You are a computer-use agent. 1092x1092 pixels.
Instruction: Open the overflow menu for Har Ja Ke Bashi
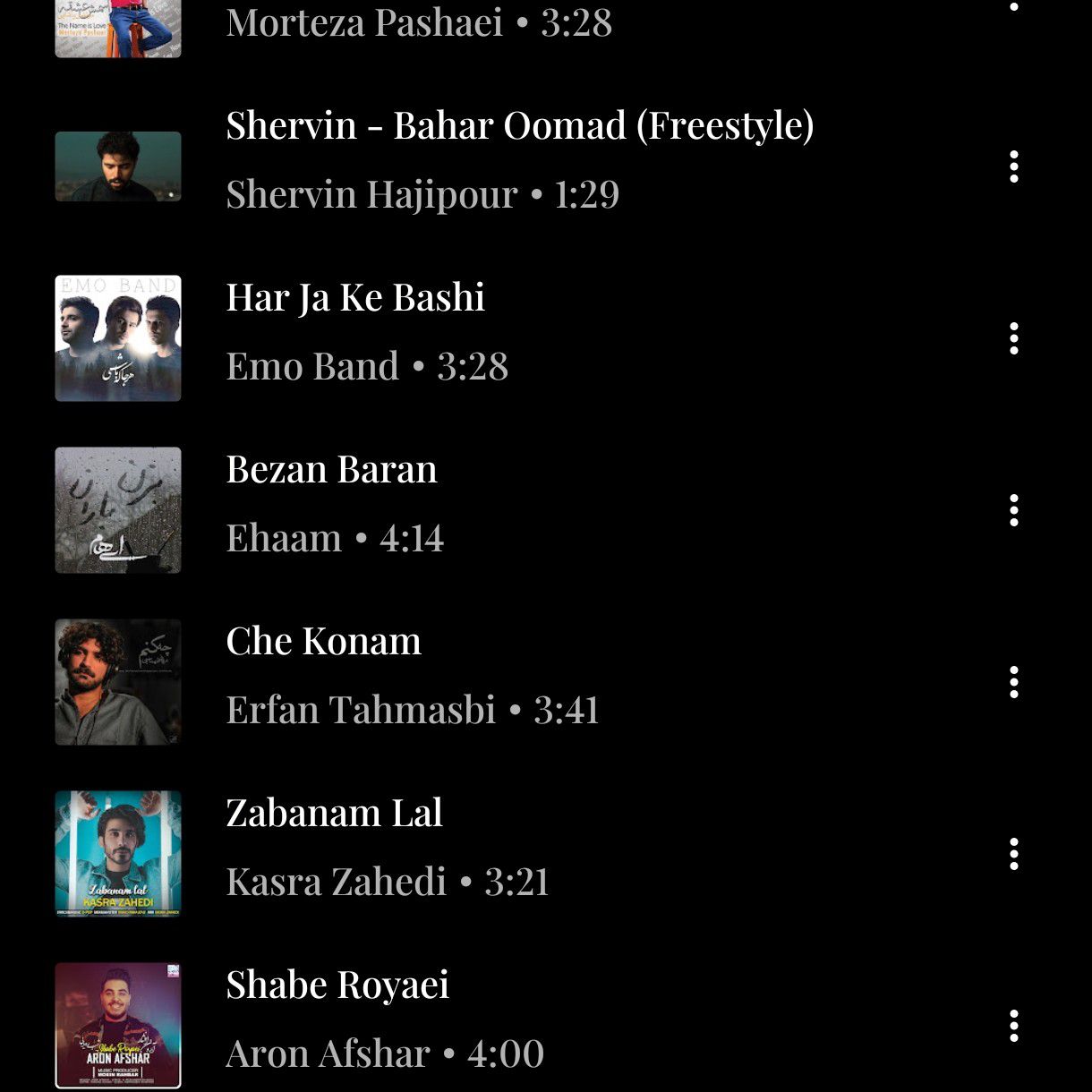[x=1013, y=338]
